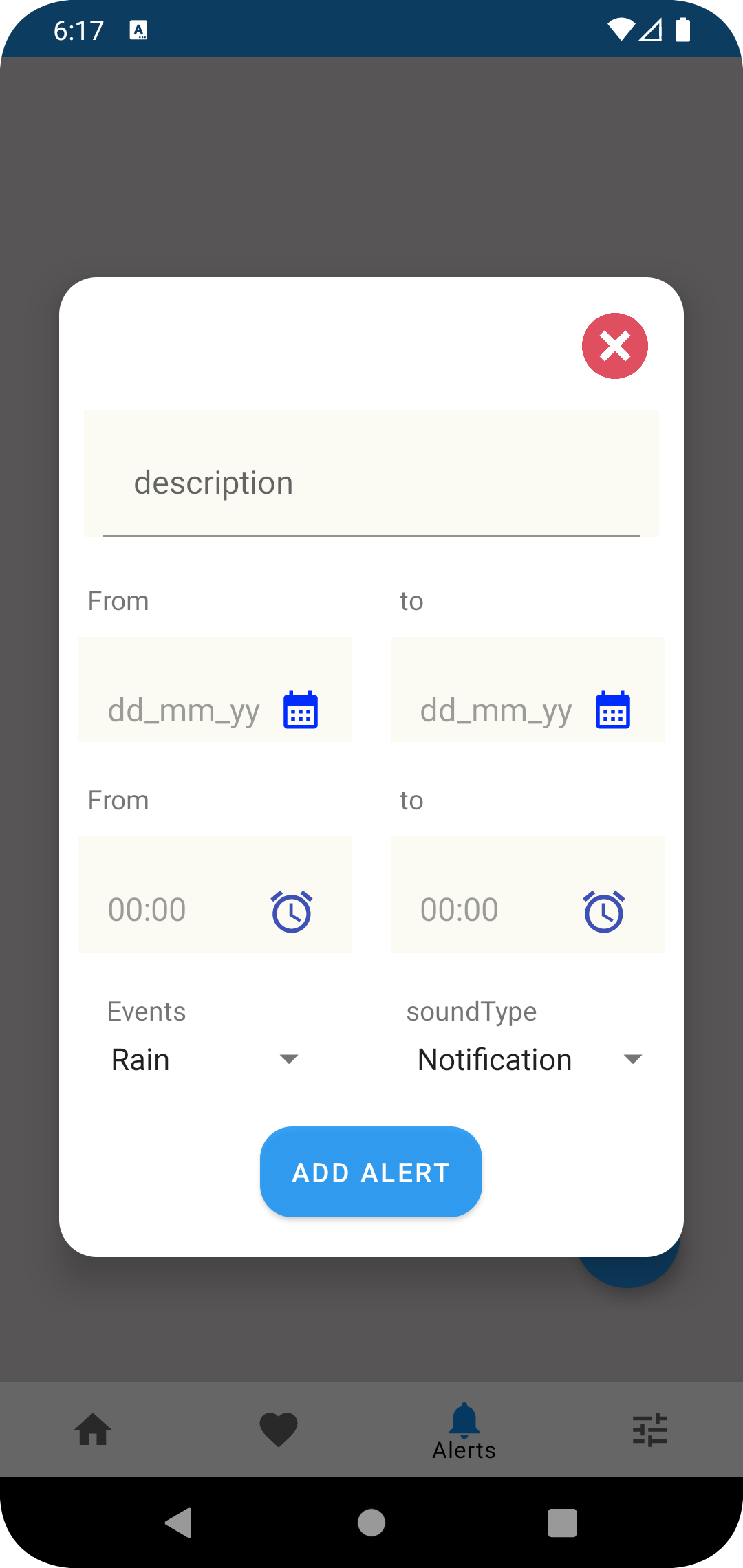The height and width of the screenshot is (1568, 743).
Task: Open the From date calendar picker
Action: tap(299, 710)
